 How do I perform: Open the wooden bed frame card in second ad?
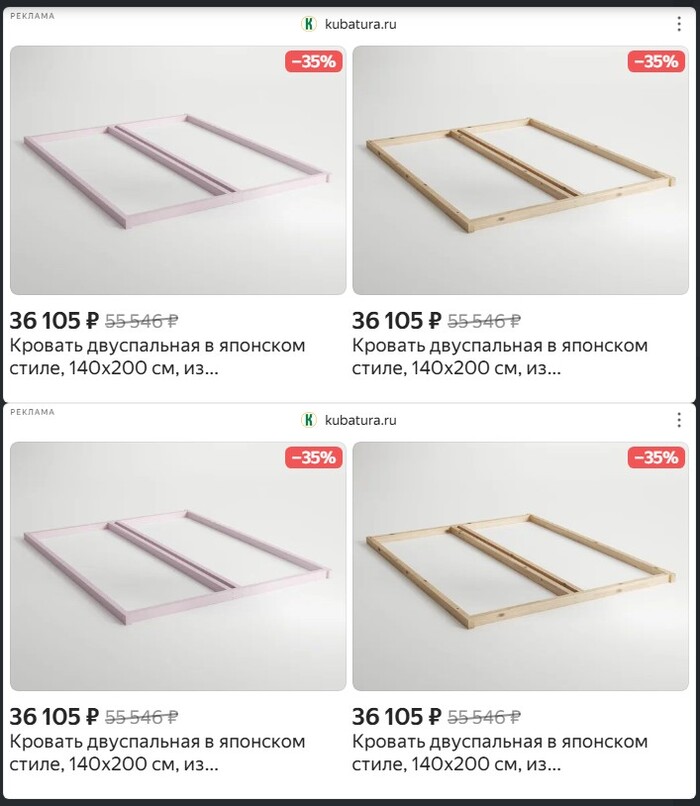pos(521,566)
